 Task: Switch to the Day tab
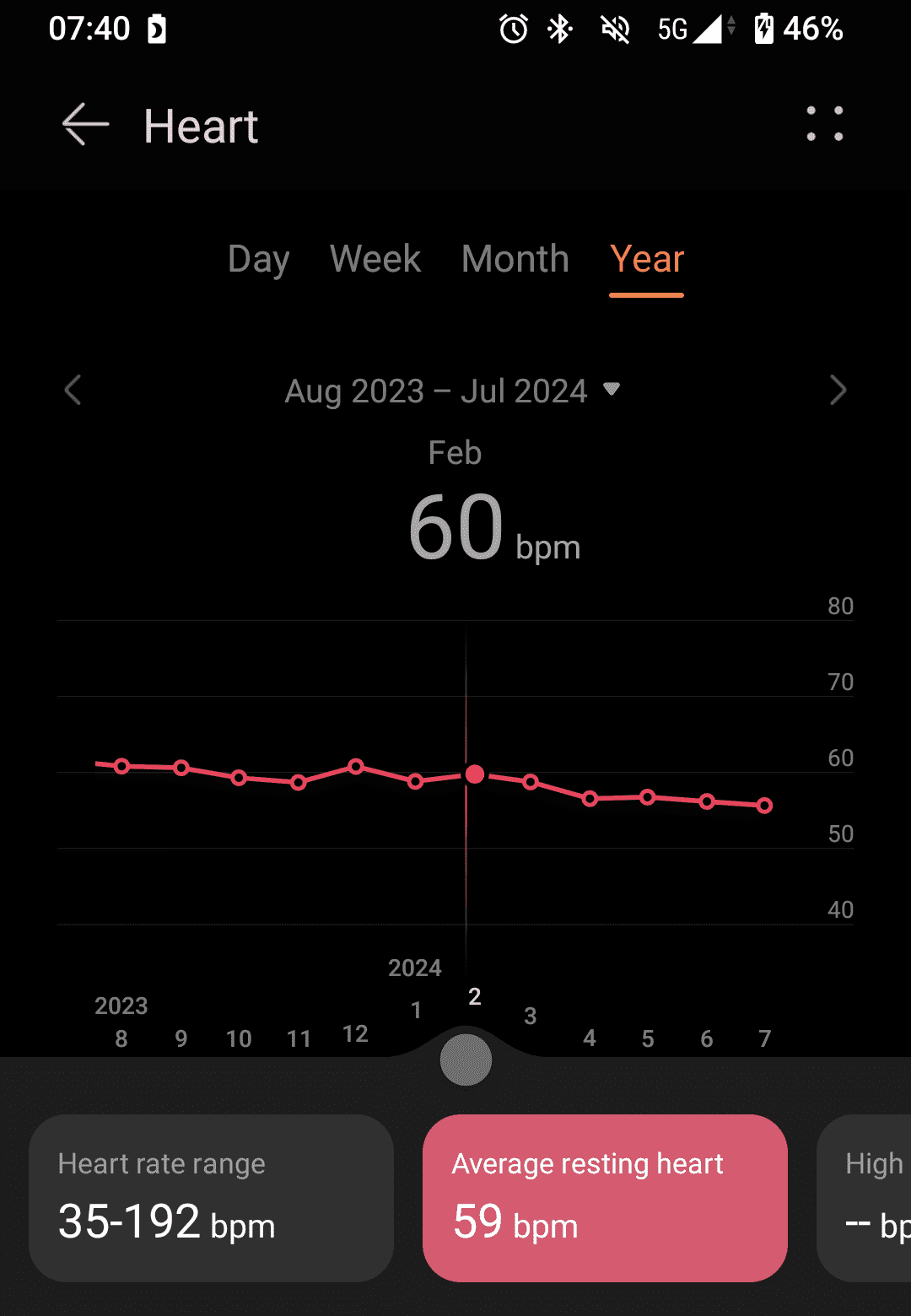pos(258,259)
